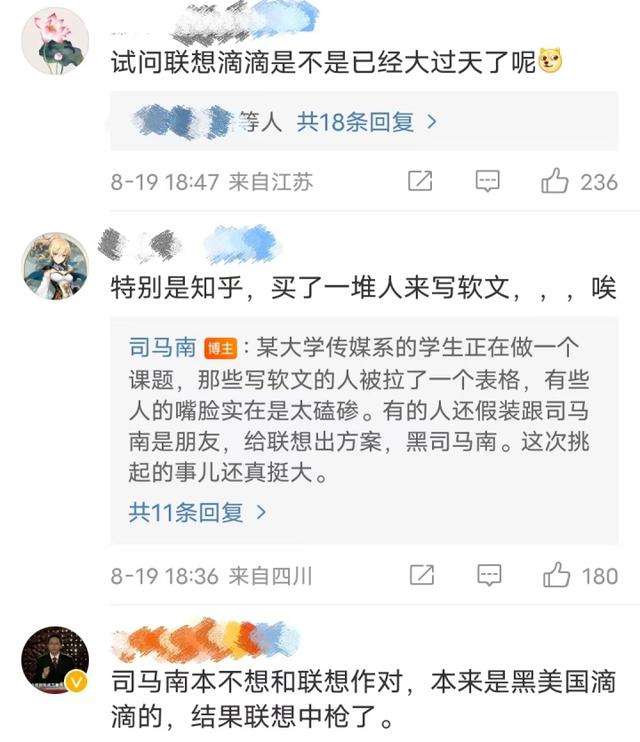Viewport: 640px width, 742px height.
Task: Reply to the comment from 四川
Action: [x=488, y=575]
